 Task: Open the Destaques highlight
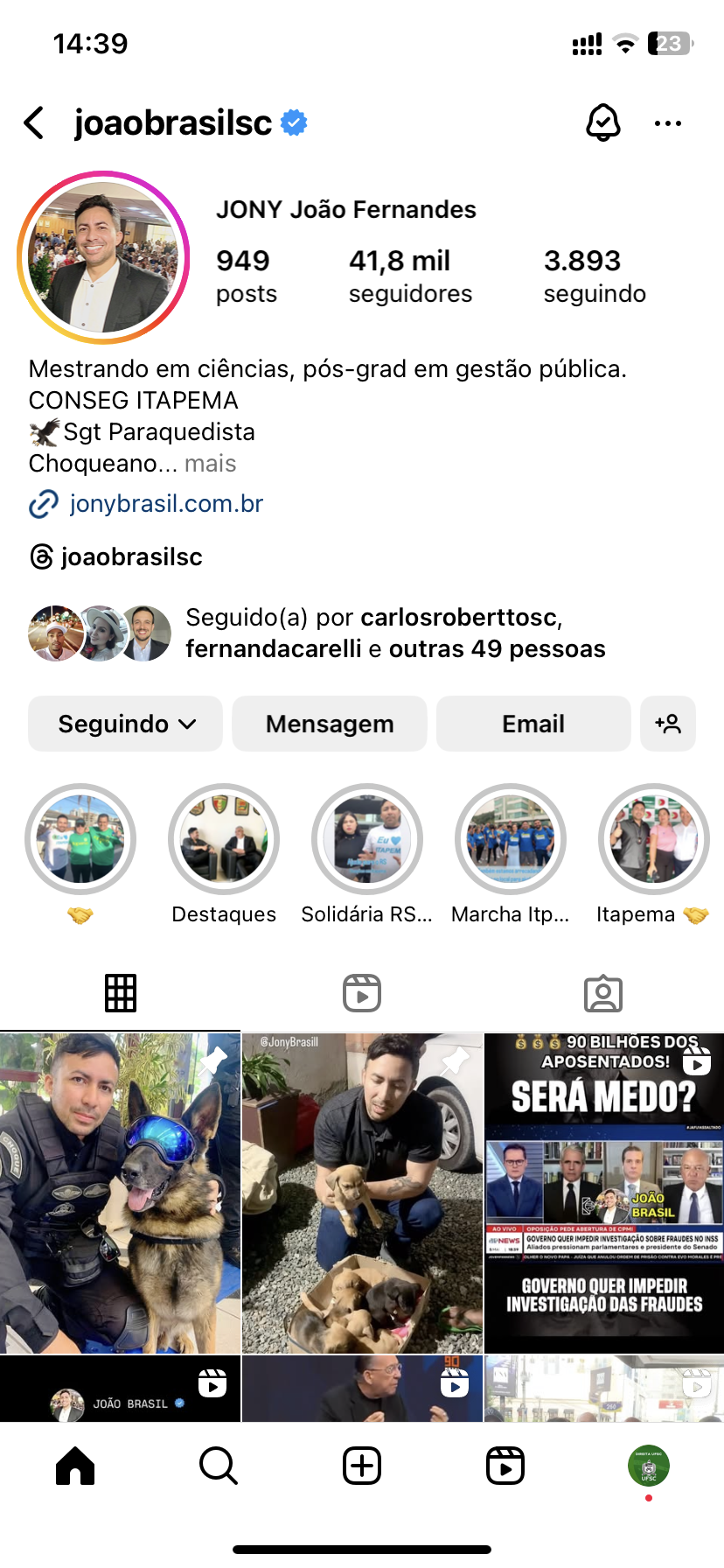tap(224, 840)
